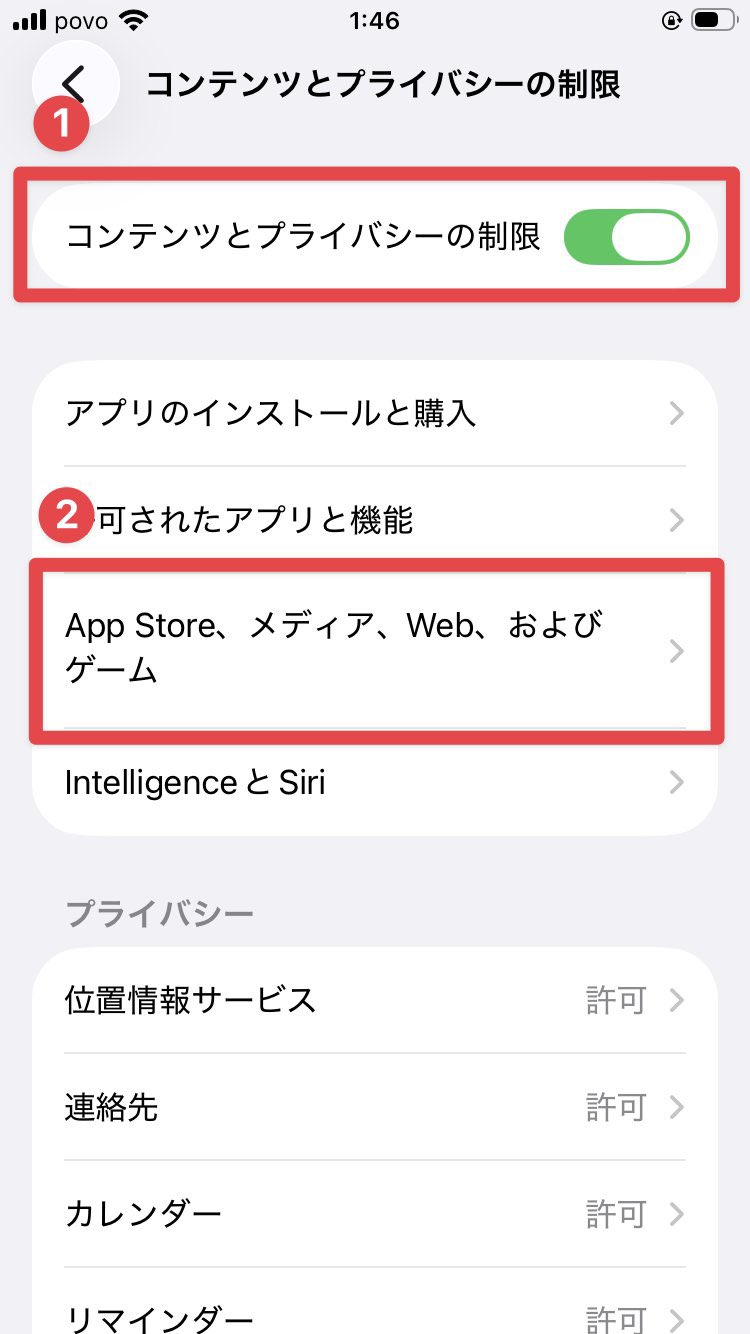
Task: Tap the back arrow to return
Action: click(74, 84)
